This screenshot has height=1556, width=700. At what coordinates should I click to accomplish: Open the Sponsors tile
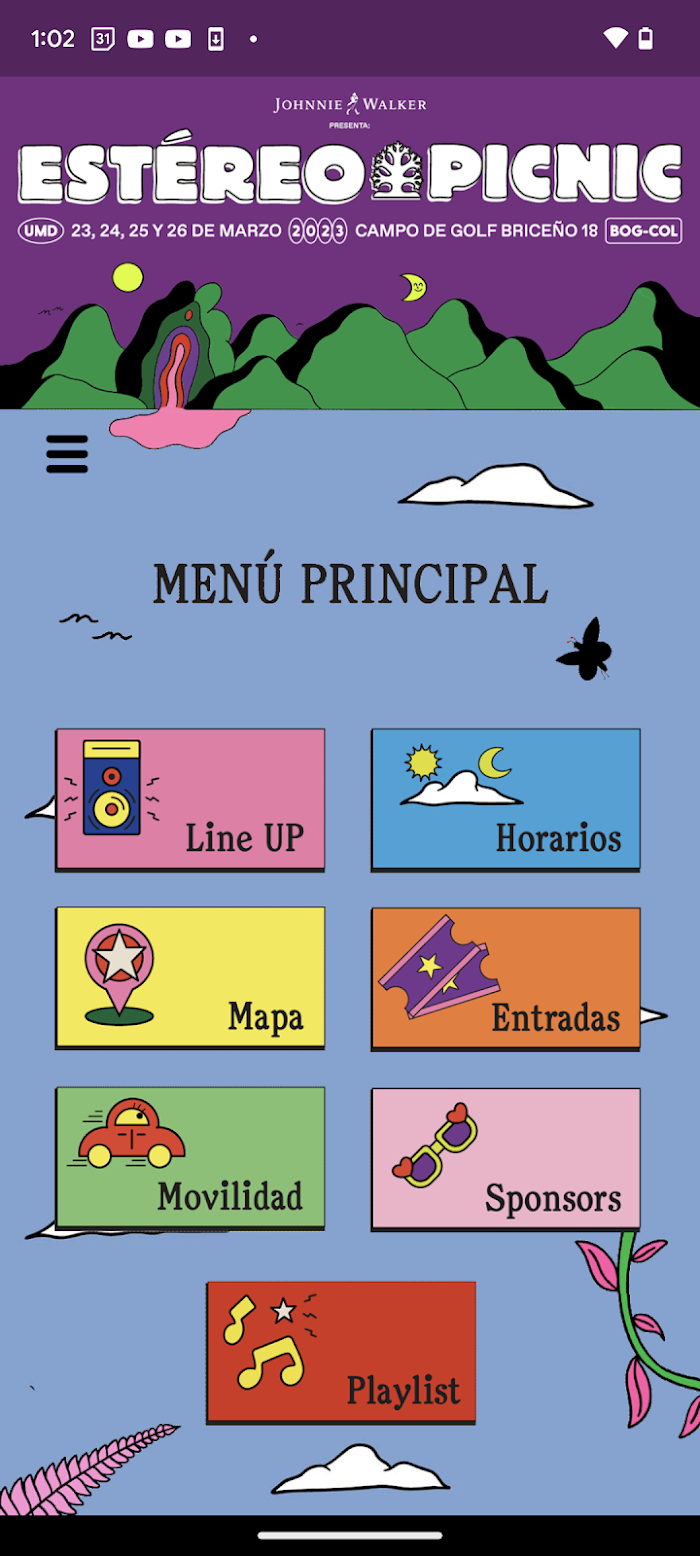point(506,1158)
